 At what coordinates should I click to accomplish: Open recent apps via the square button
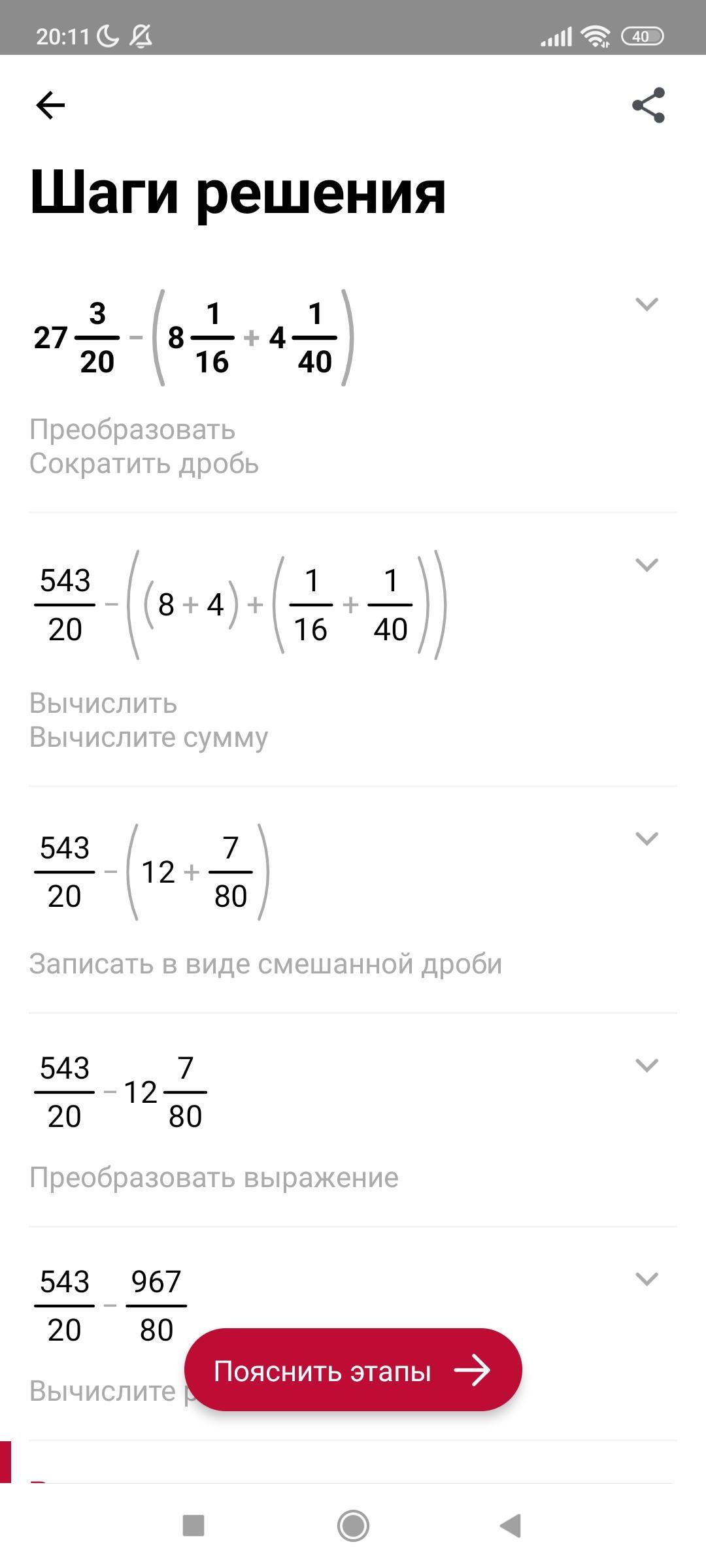(193, 1526)
